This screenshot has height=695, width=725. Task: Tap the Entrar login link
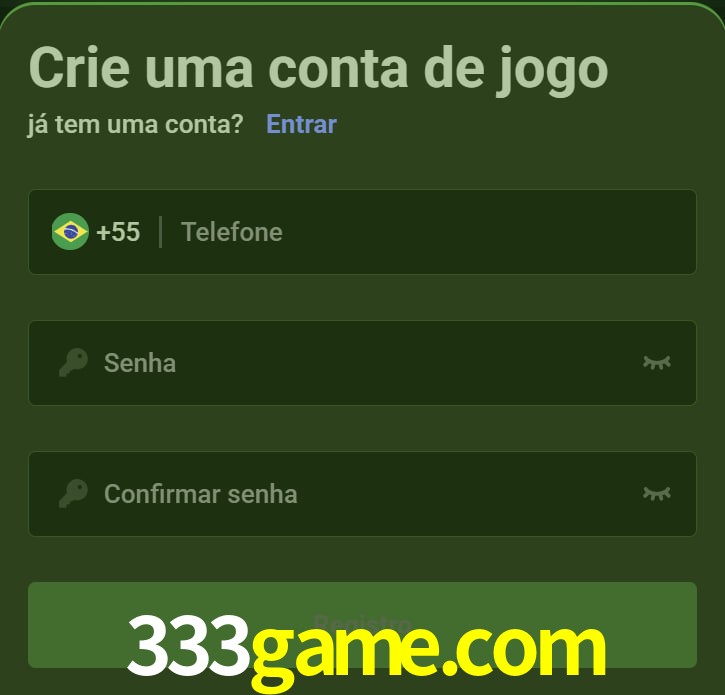[301, 124]
